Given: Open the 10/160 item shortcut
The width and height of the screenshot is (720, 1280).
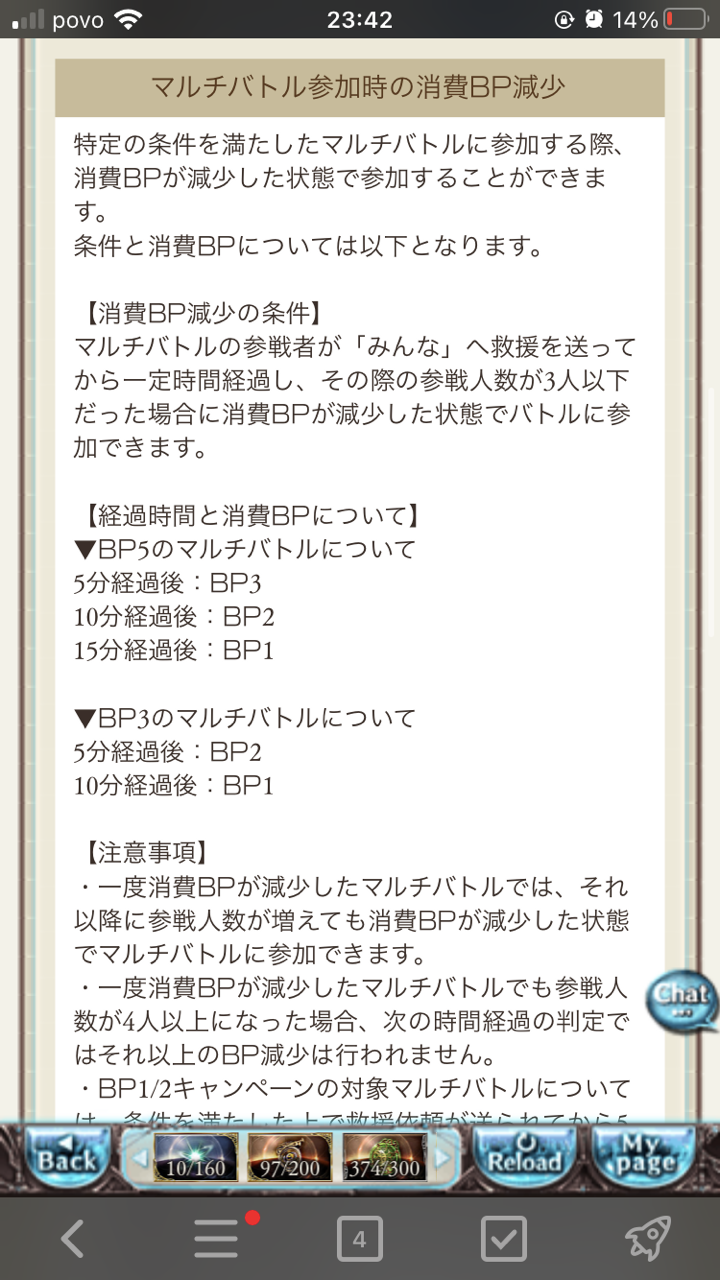Looking at the screenshot, I should pos(196,1158).
